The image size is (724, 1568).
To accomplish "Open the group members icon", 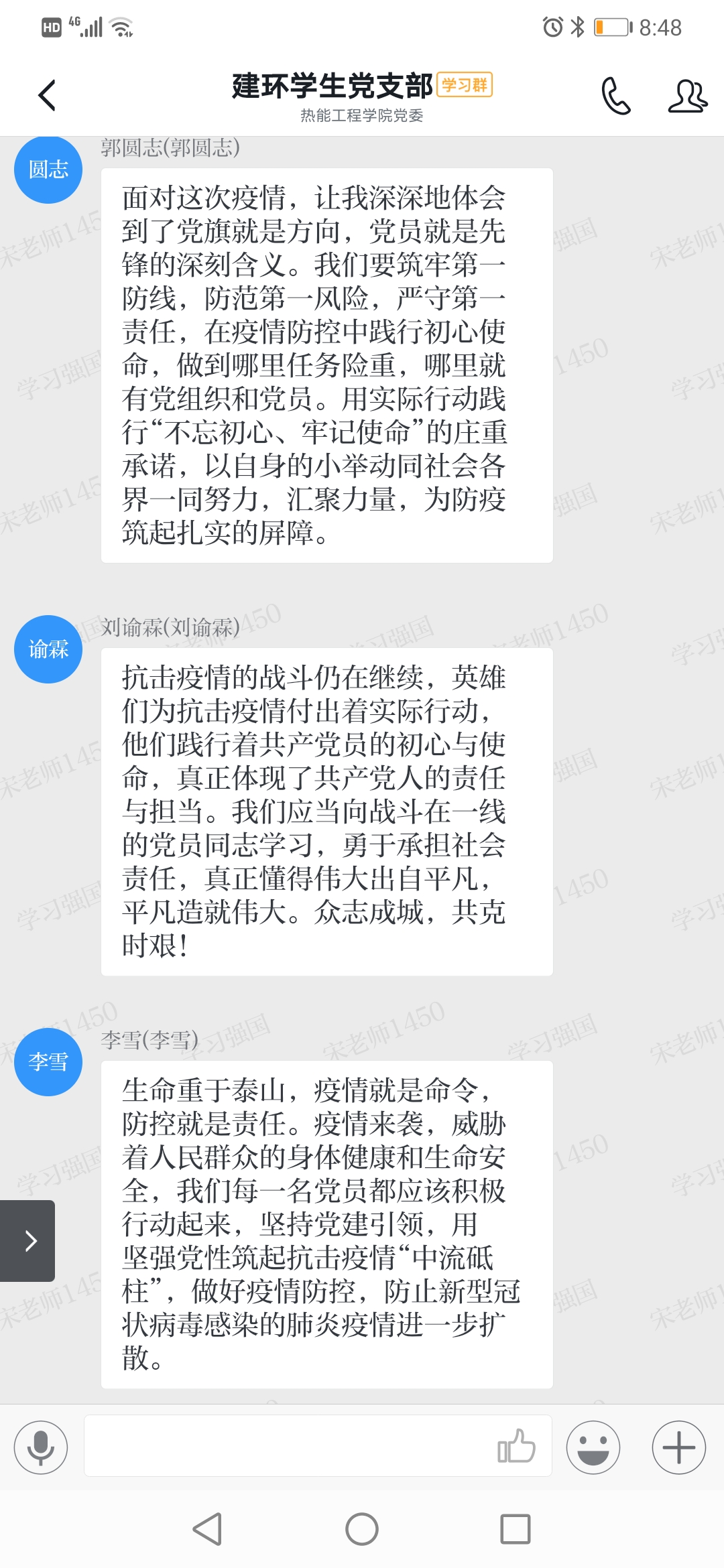I will 687,96.
